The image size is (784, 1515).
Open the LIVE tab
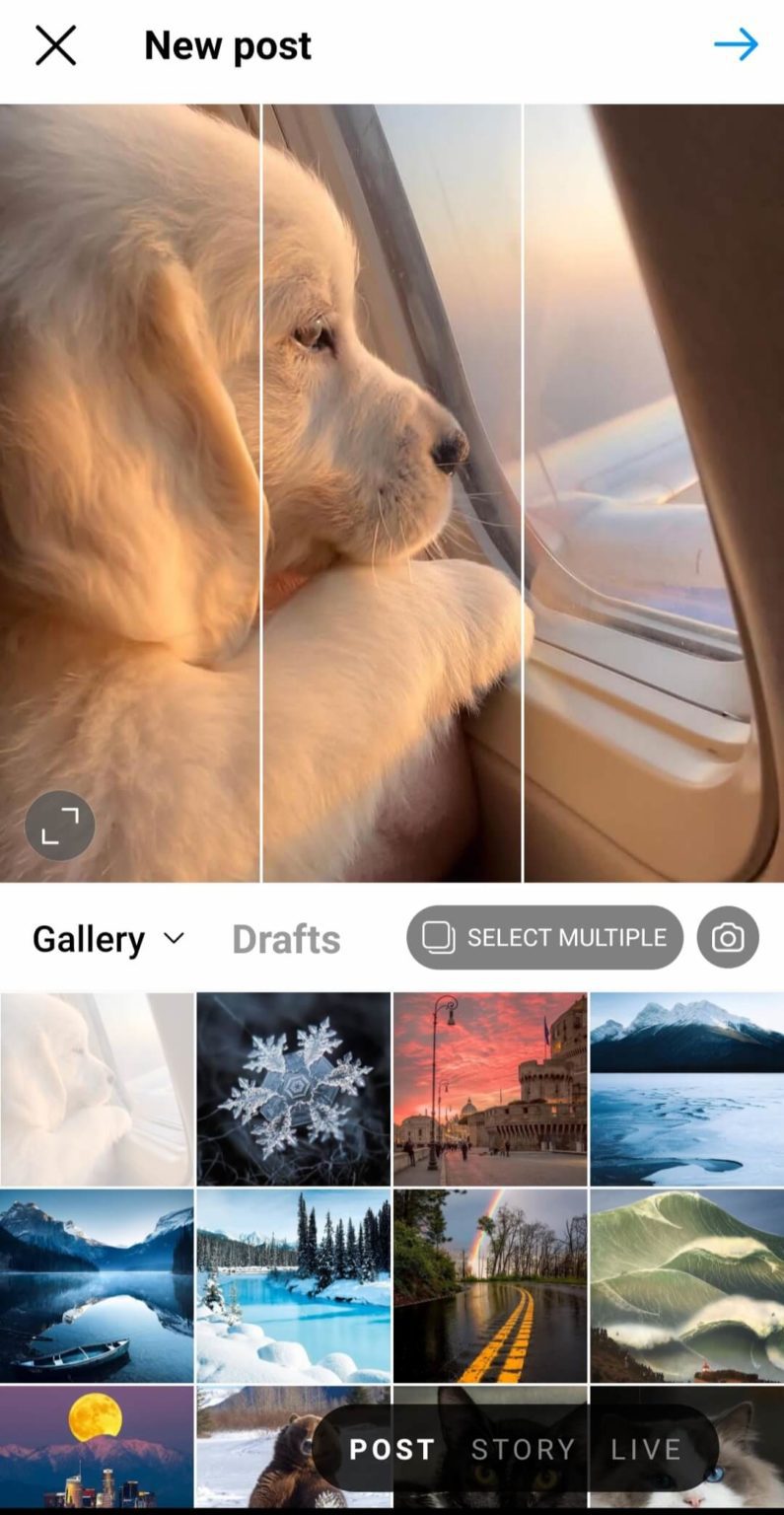(647, 1449)
